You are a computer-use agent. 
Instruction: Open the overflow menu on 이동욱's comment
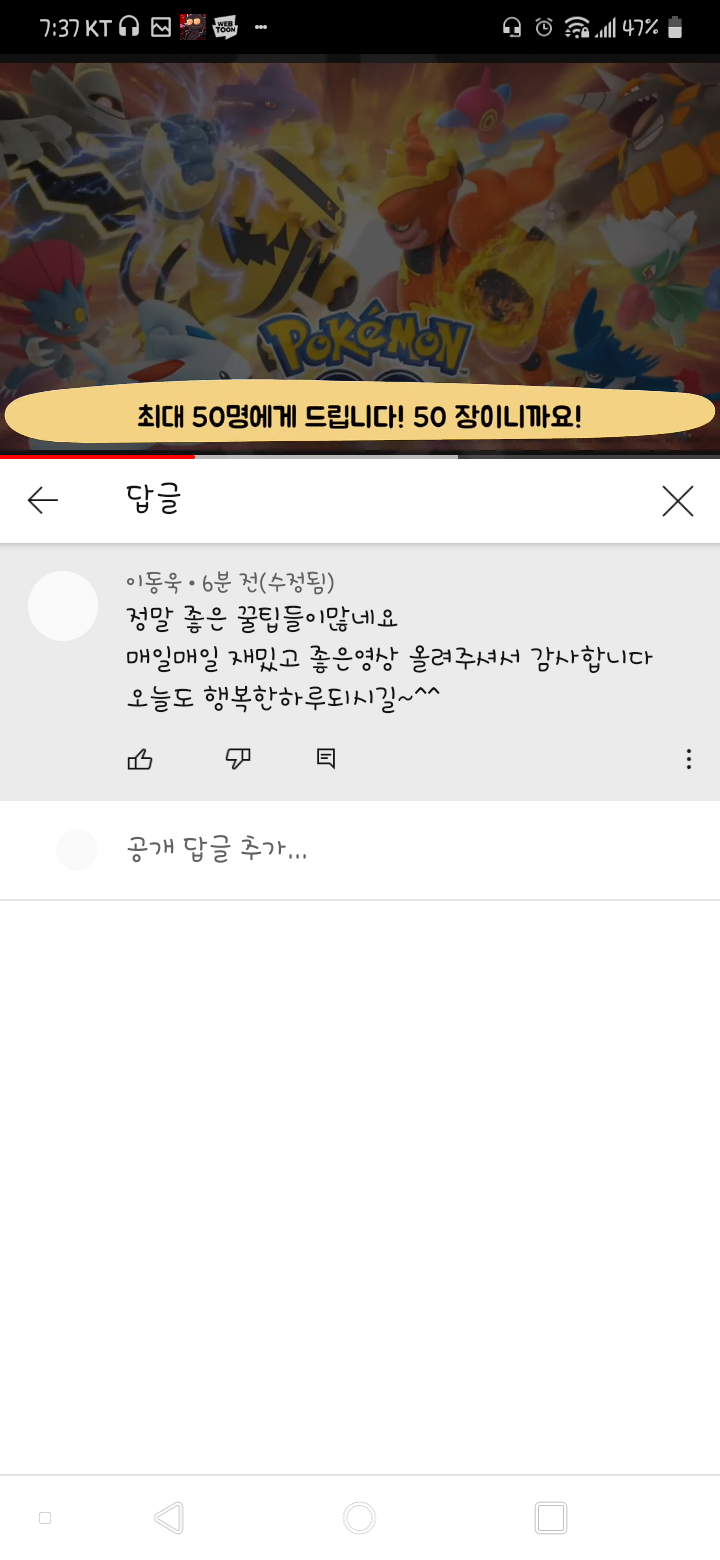(688, 759)
